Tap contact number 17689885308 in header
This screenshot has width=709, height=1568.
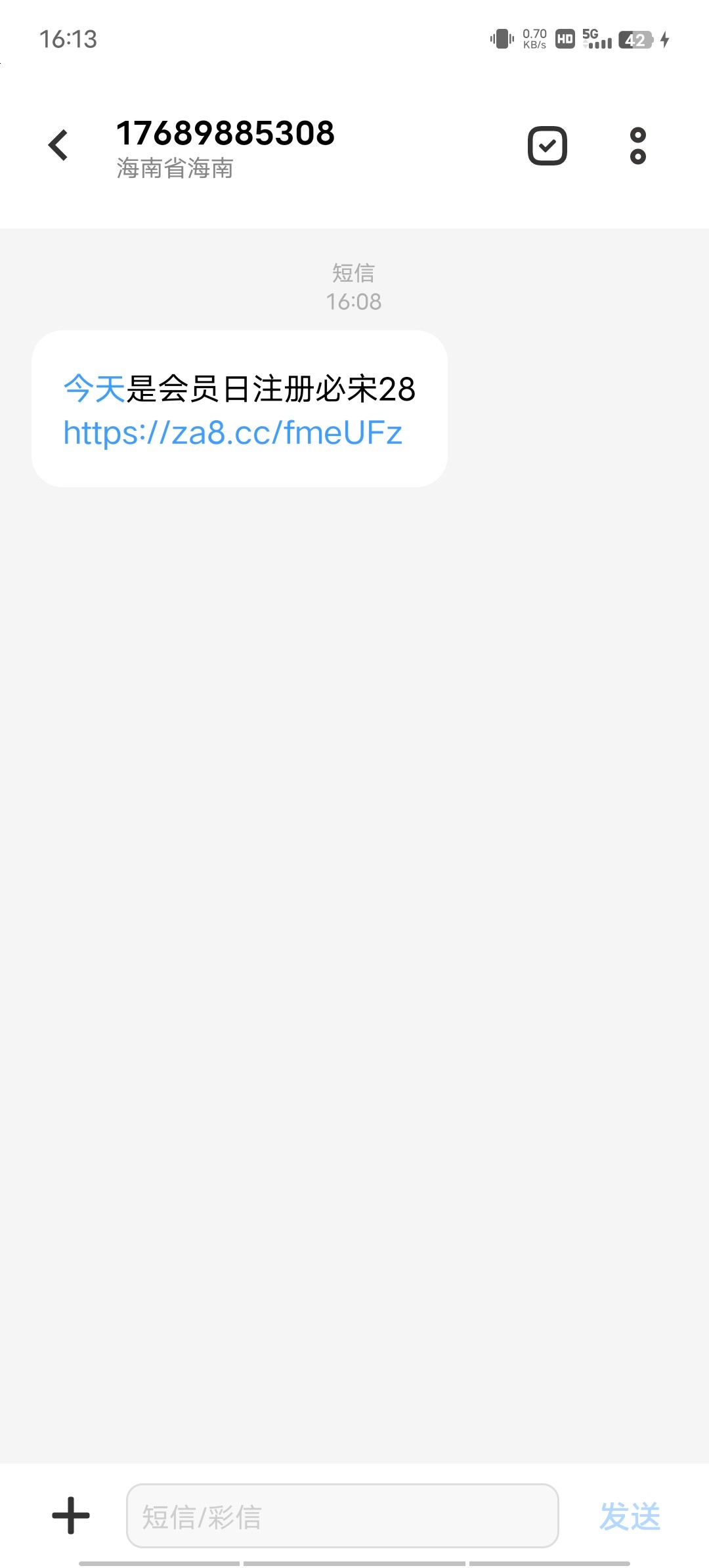(x=225, y=132)
